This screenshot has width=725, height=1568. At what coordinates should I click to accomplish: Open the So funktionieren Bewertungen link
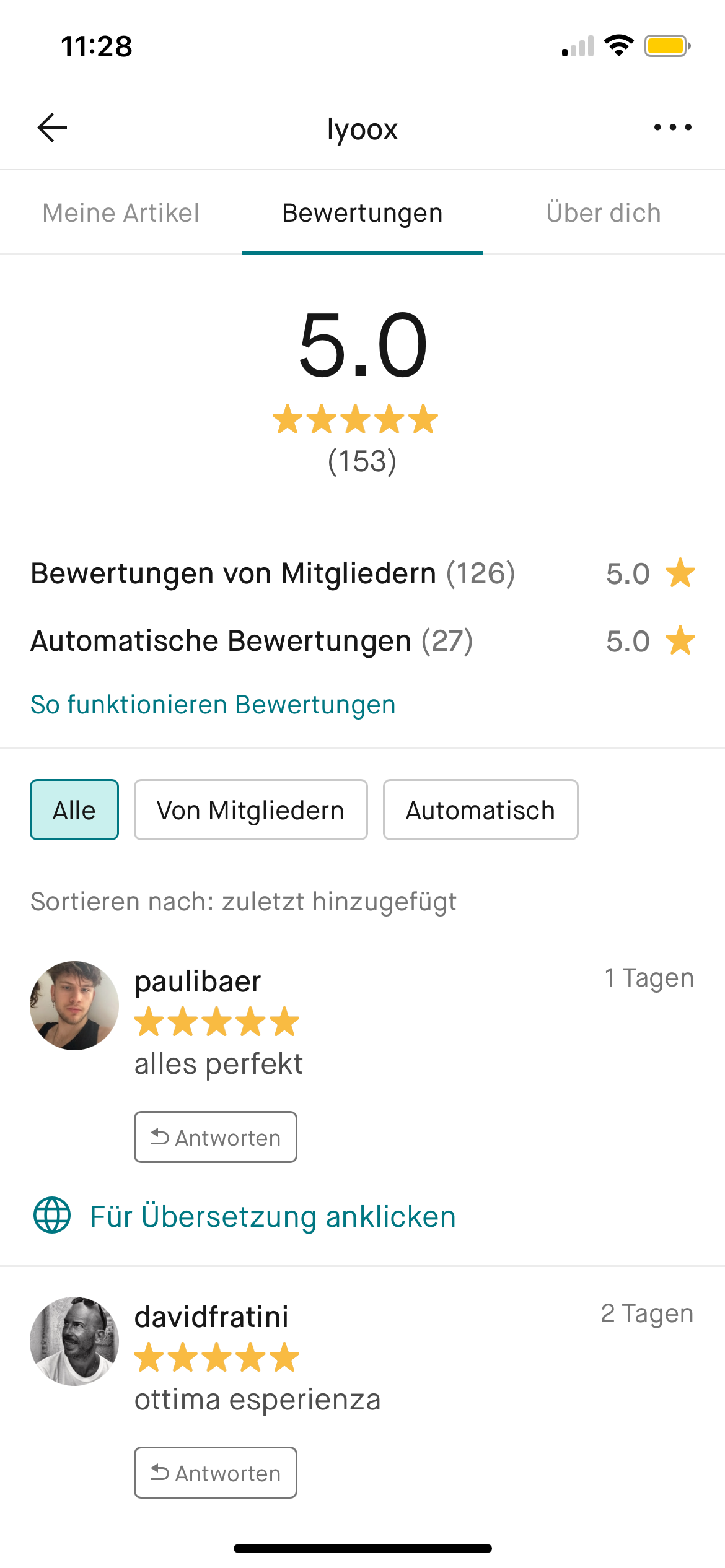pos(213,705)
